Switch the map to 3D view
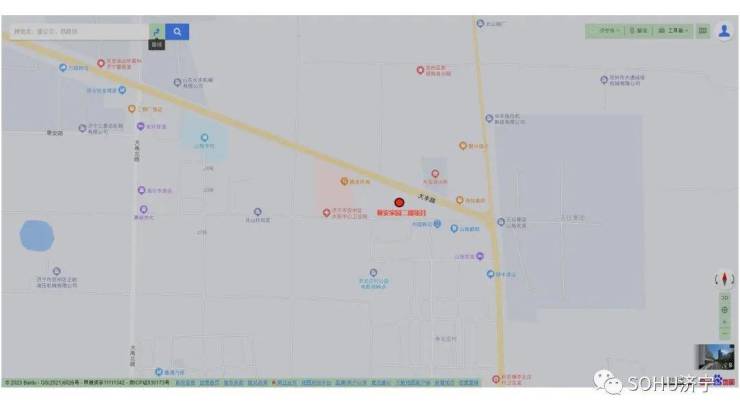 pyautogui.click(x=724, y=297)
